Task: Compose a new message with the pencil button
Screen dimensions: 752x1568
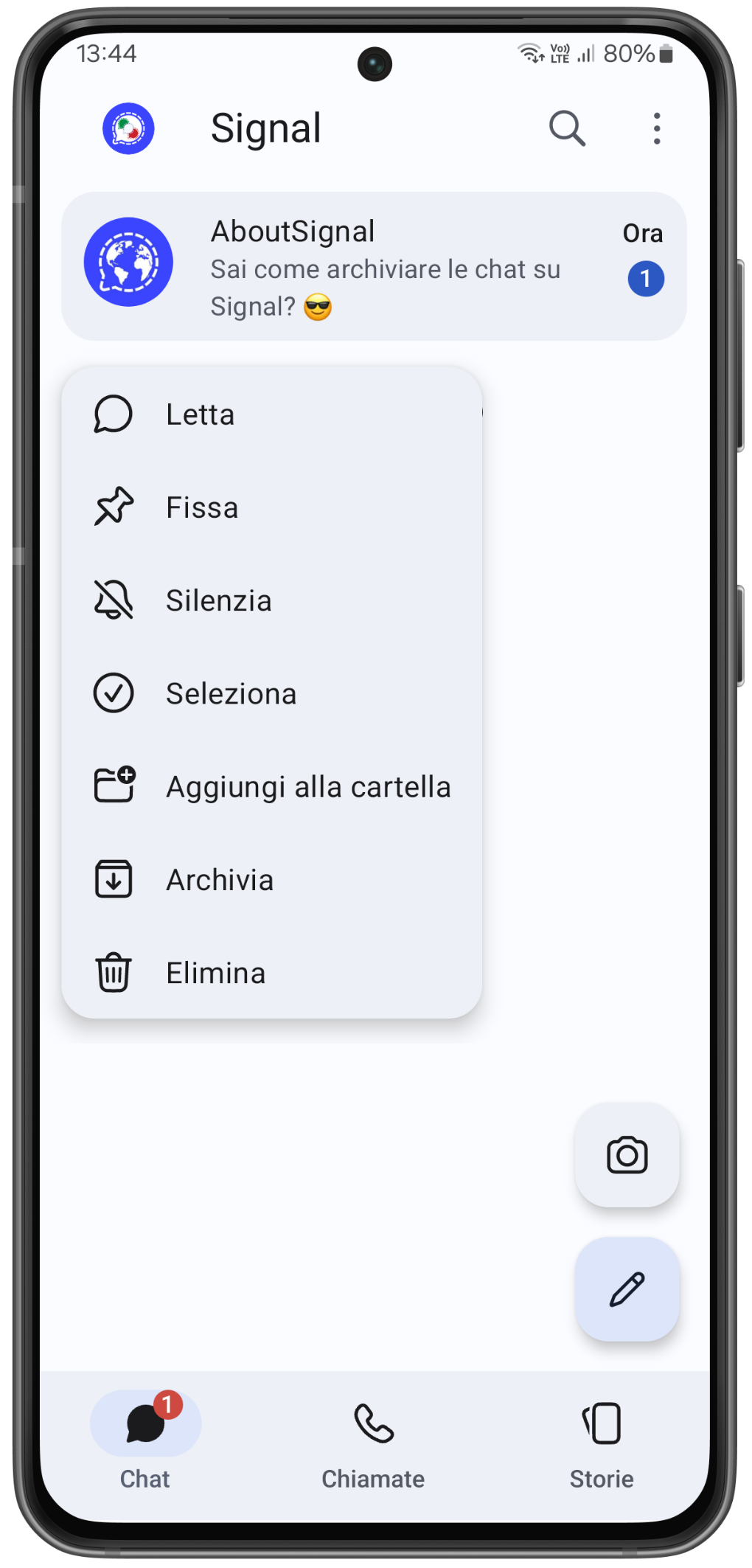Action: pos(627,1289)
